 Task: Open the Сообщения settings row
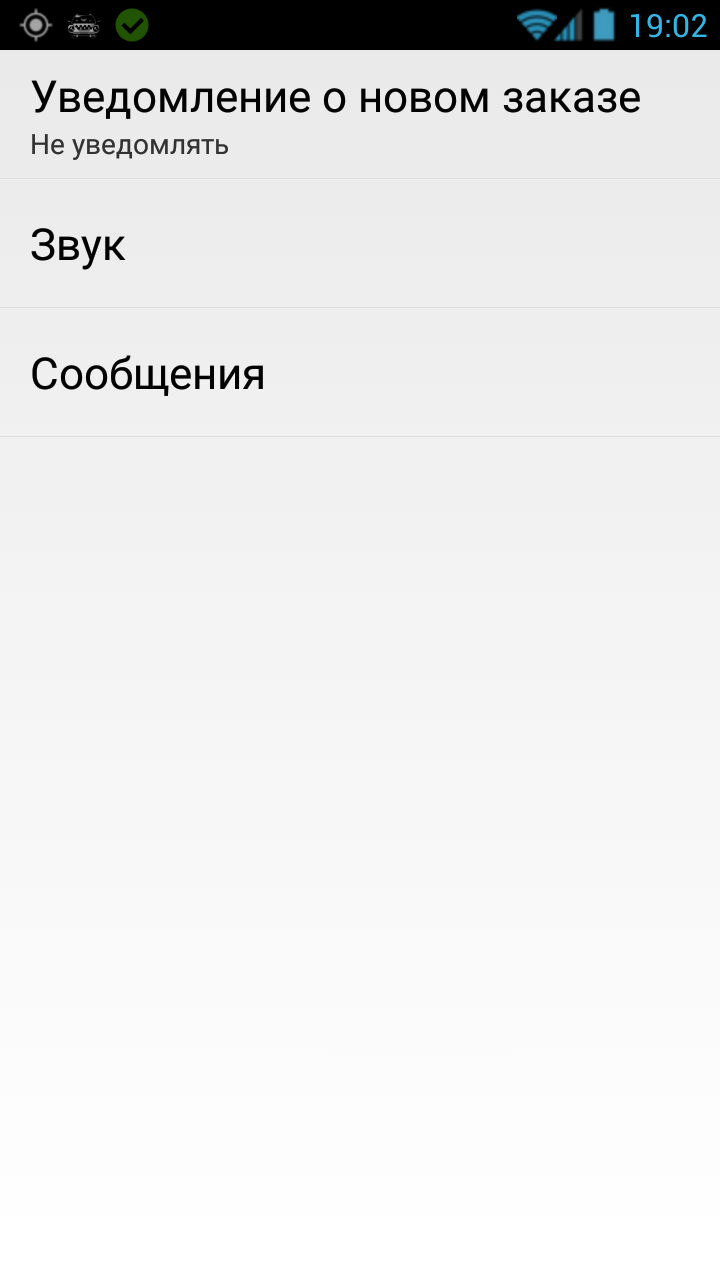pos(360,373)
